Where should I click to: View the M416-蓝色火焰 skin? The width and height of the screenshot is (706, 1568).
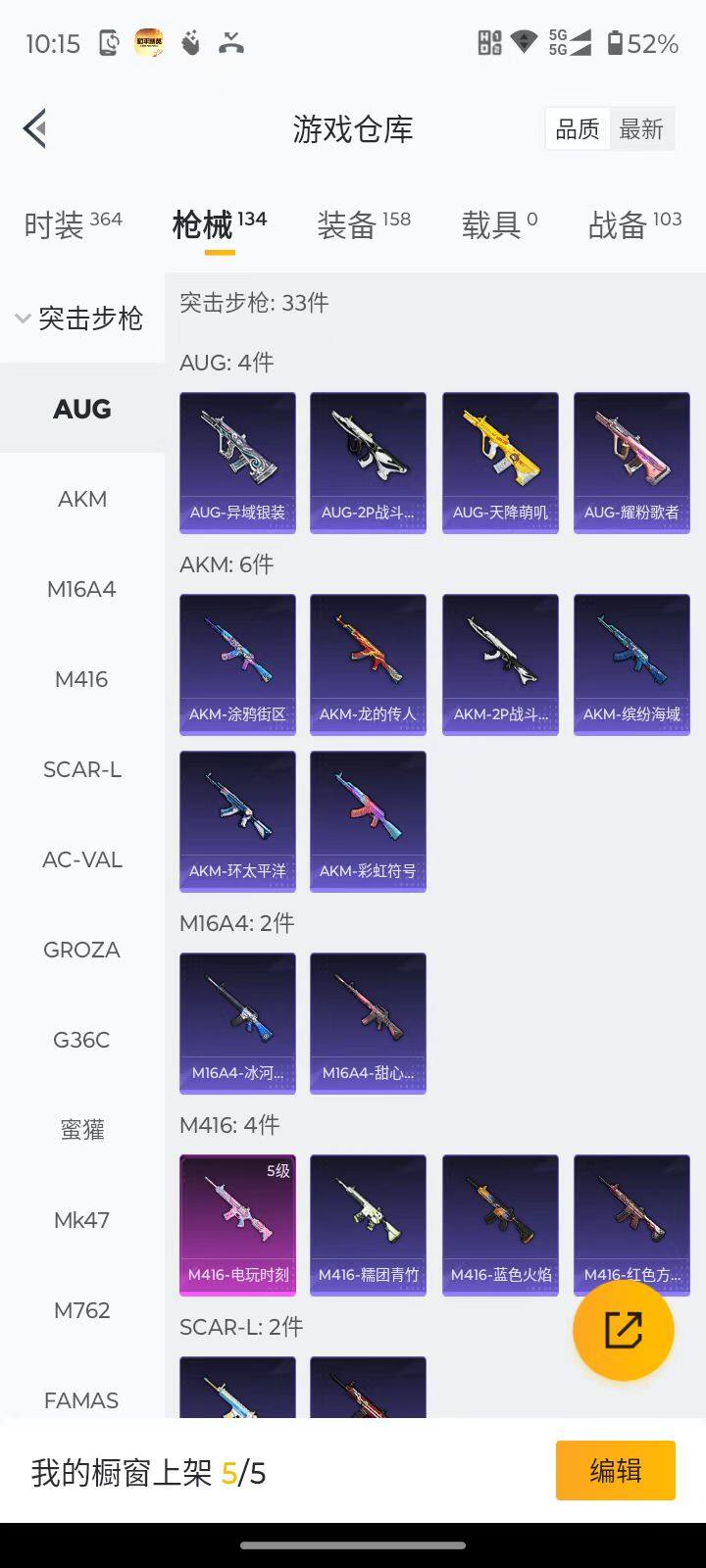point(500,1225)
